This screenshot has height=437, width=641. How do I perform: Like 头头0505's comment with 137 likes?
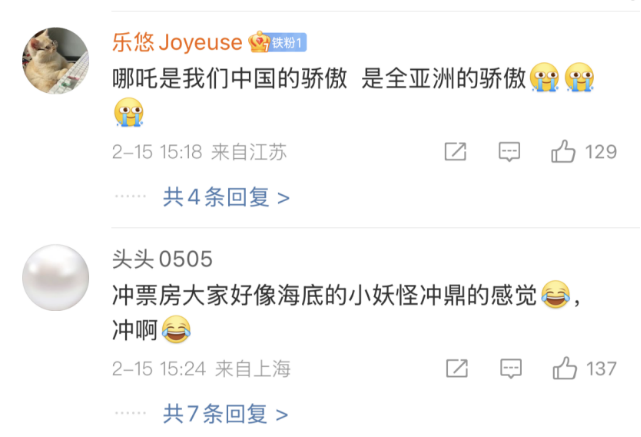[564, 369]
